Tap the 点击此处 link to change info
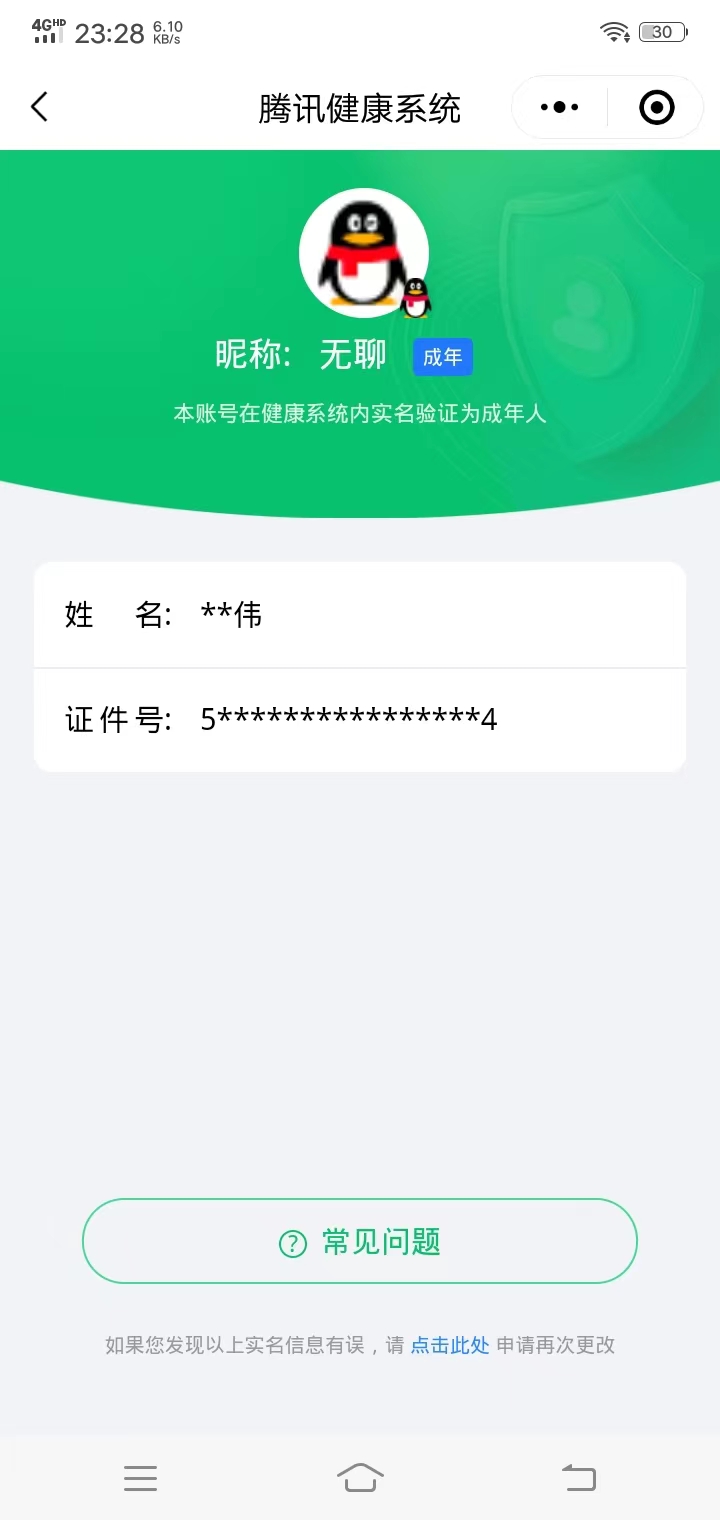Image resolution: width=720 pixels, height=1520 pixels. pyautogui.click(x=450, y=1345)
